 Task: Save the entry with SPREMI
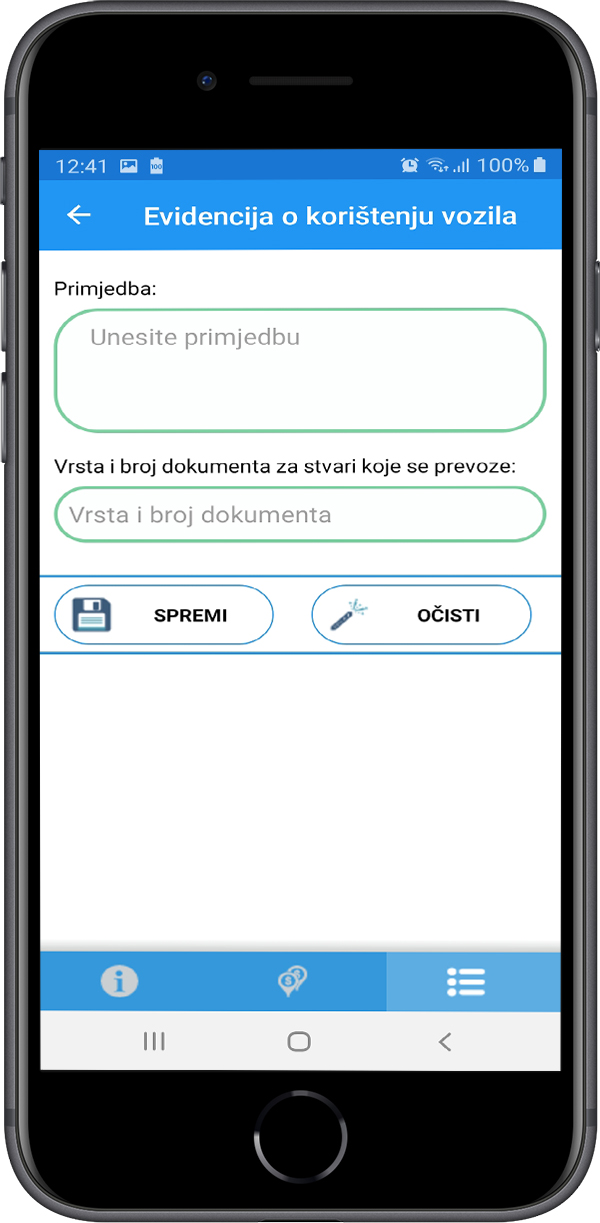tap(164, 615)
